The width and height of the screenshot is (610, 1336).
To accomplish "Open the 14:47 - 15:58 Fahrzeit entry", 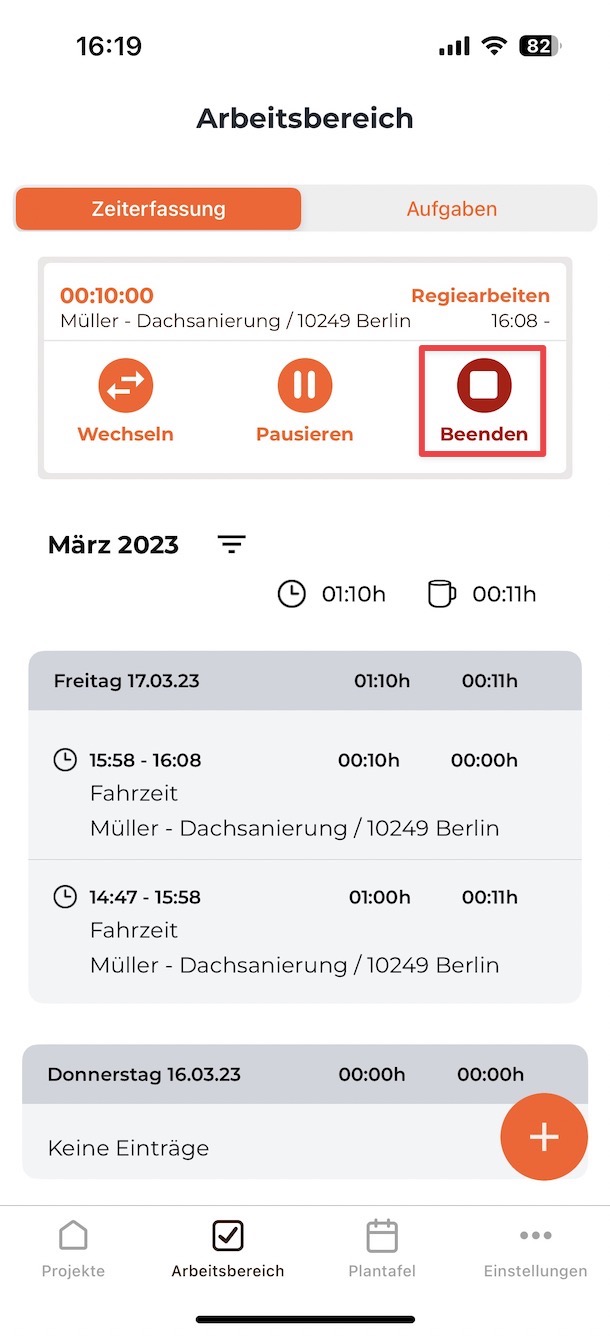I will (x=305, y=931).
